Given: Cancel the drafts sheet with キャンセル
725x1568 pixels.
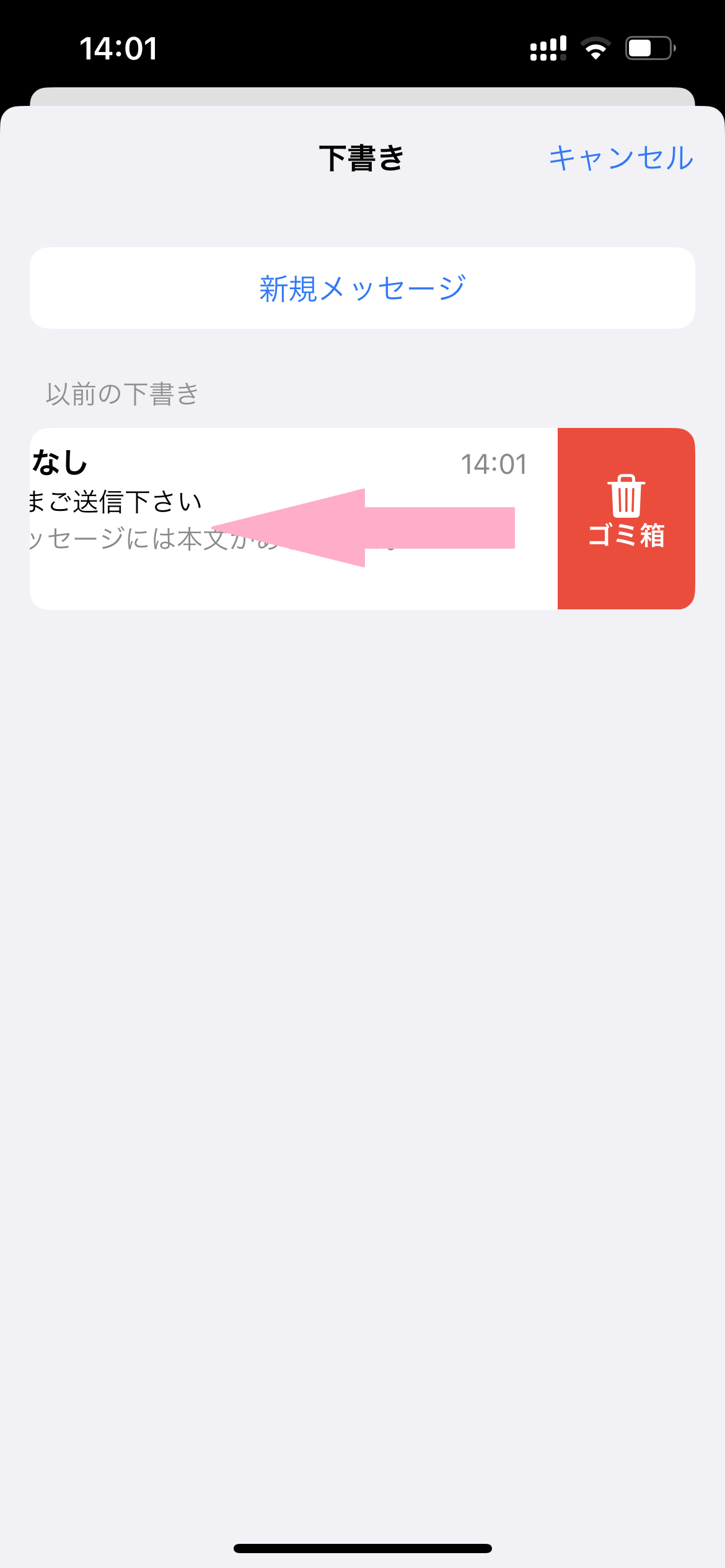Looking at the screenshot, I should [621, 158].
